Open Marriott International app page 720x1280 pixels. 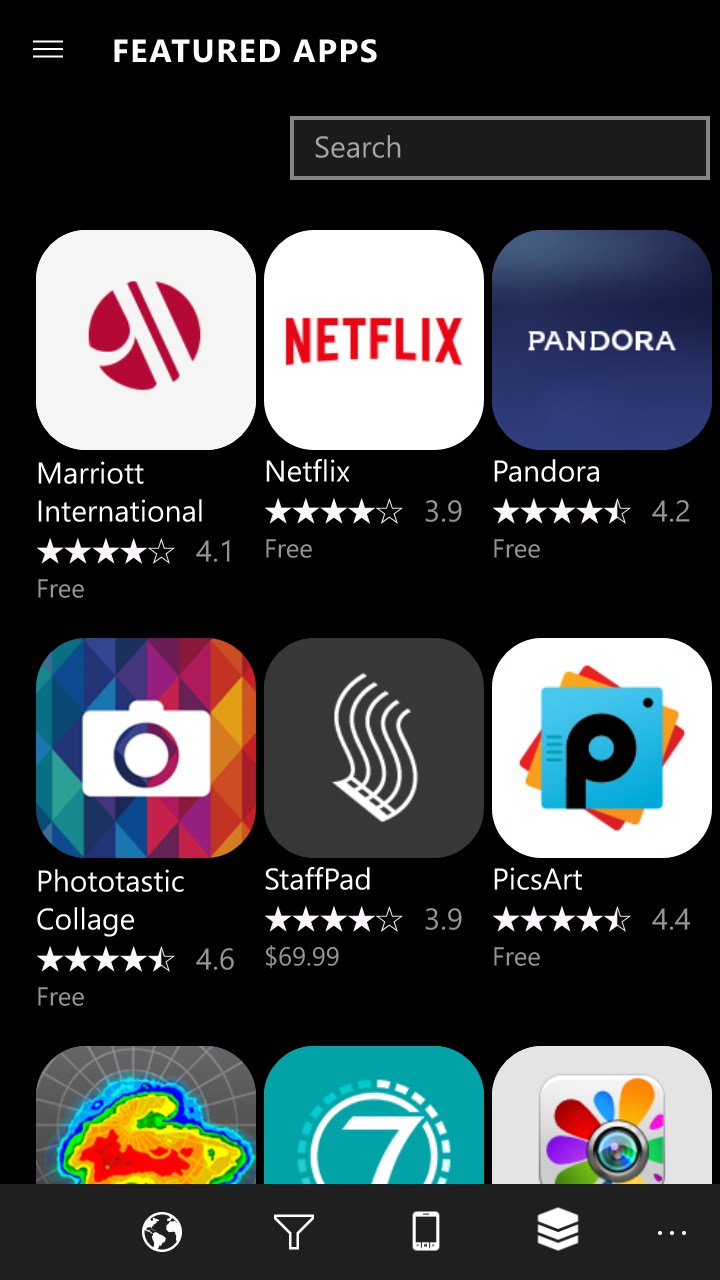(x=146, y=340)
